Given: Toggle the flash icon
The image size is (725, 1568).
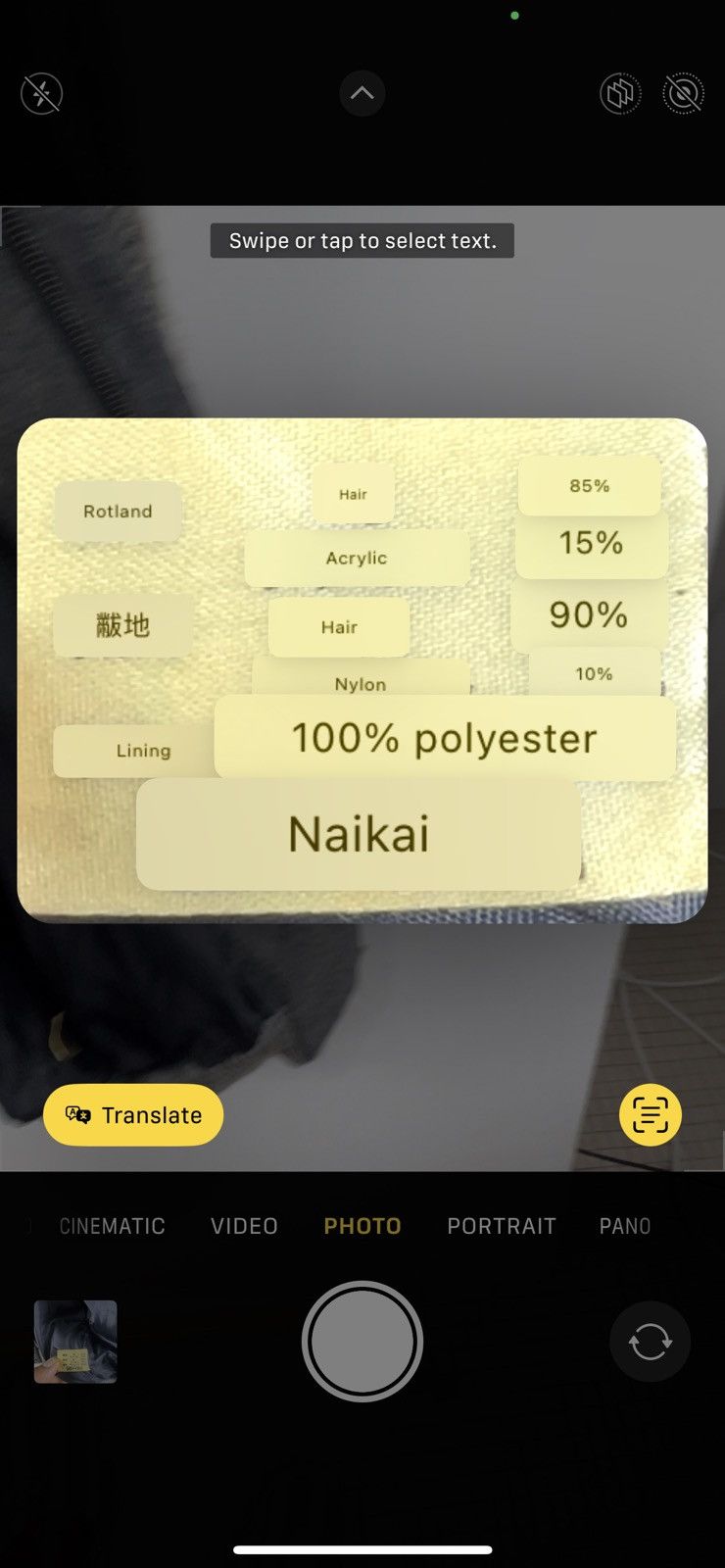Looking at the screenshot, I should pyautogui.click(x=41, y=94).
